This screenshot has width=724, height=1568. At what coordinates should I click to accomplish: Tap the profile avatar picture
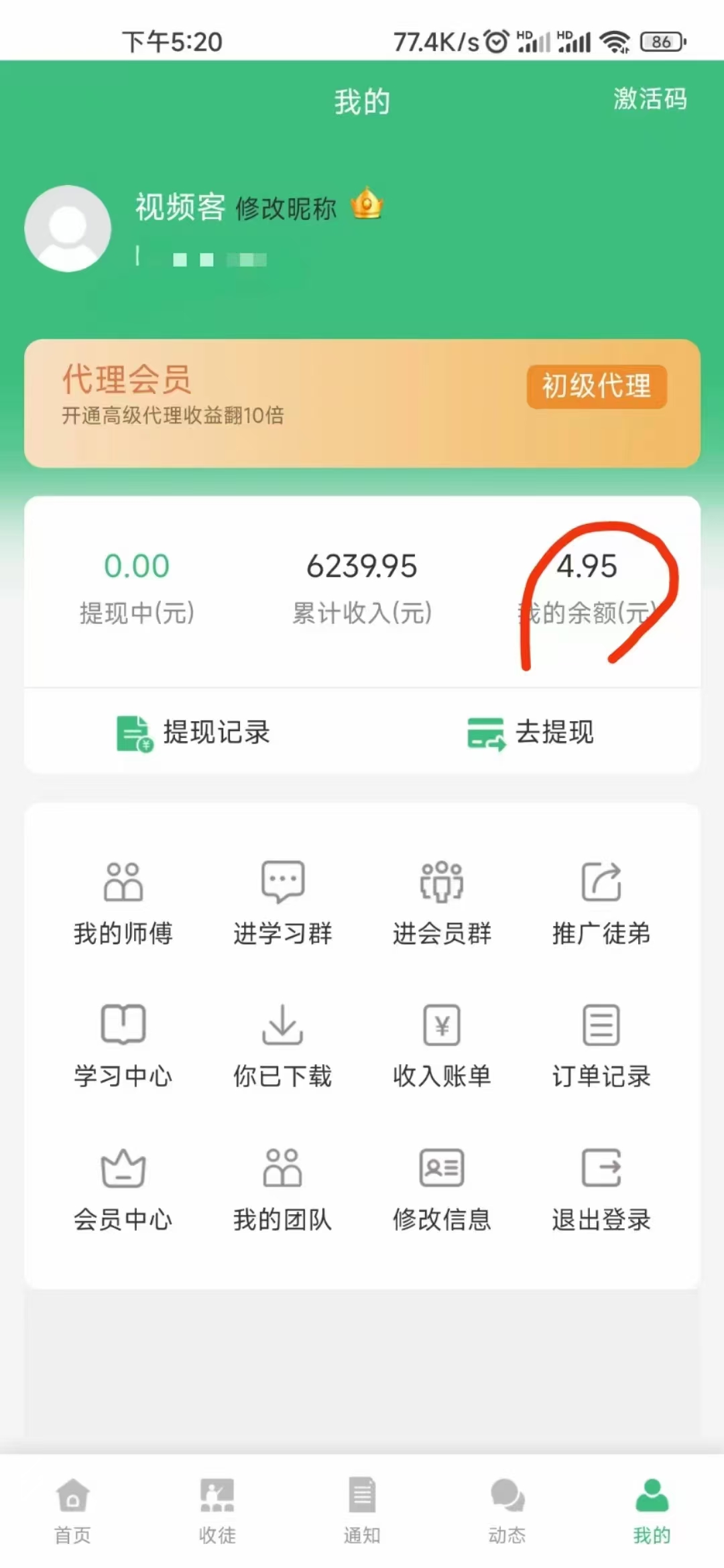68,228
